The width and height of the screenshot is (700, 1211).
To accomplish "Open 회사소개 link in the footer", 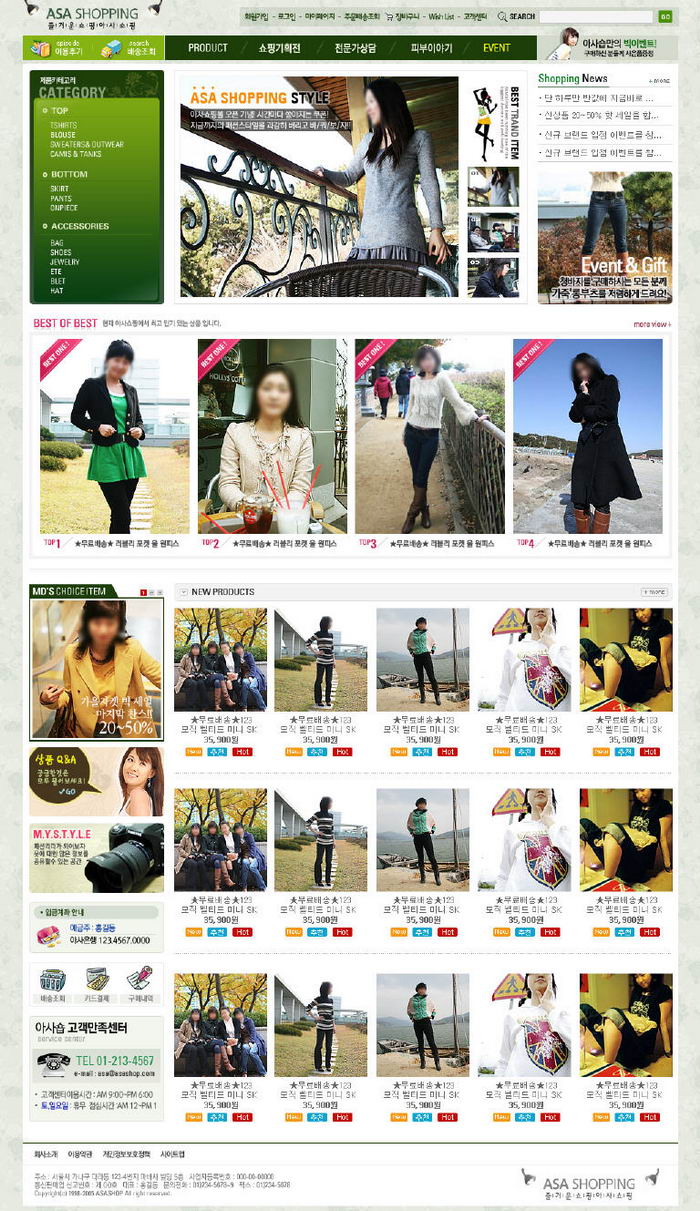I will (x=46, y=1153).
